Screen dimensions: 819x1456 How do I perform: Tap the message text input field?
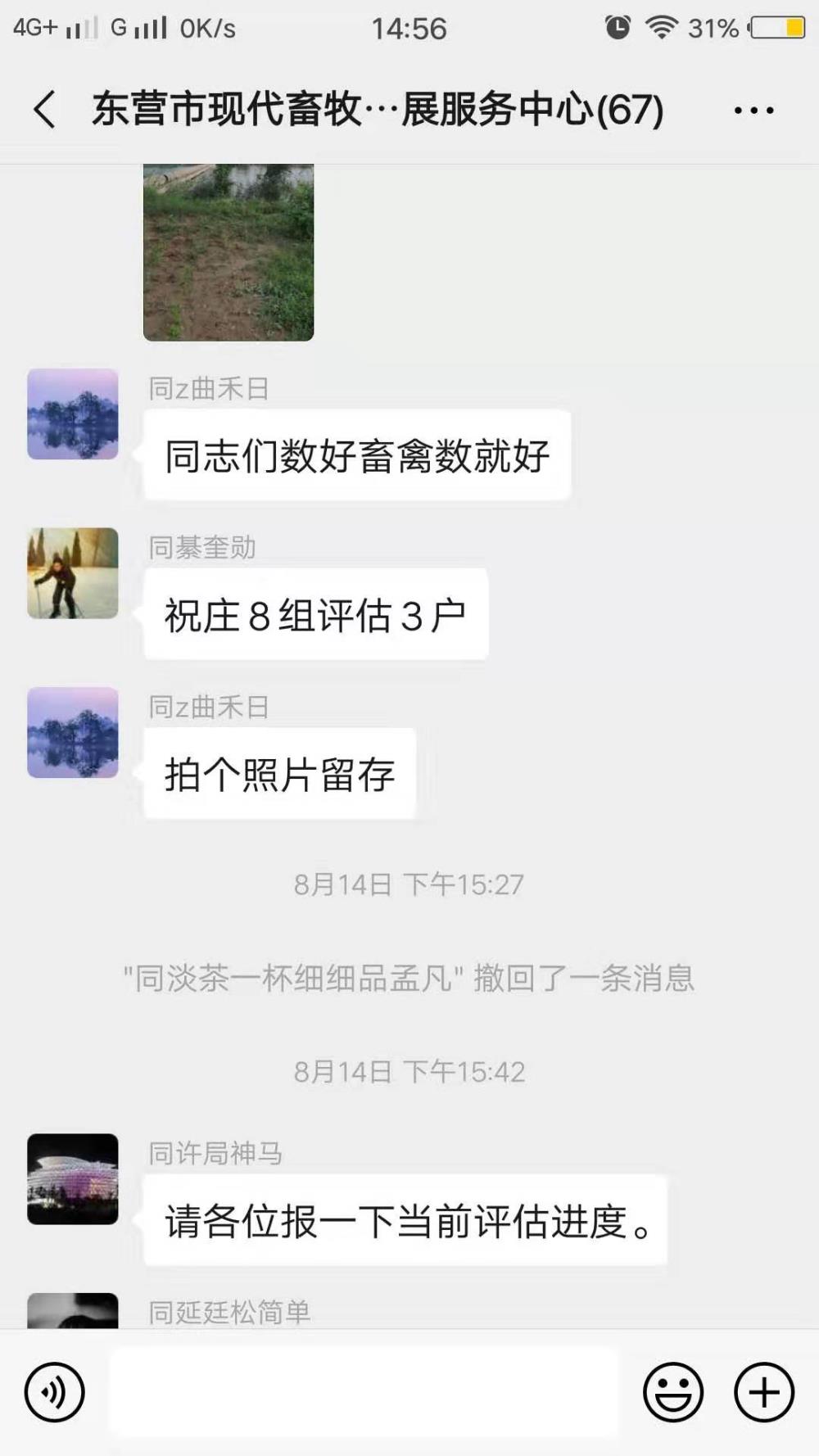pos(364,1392)
